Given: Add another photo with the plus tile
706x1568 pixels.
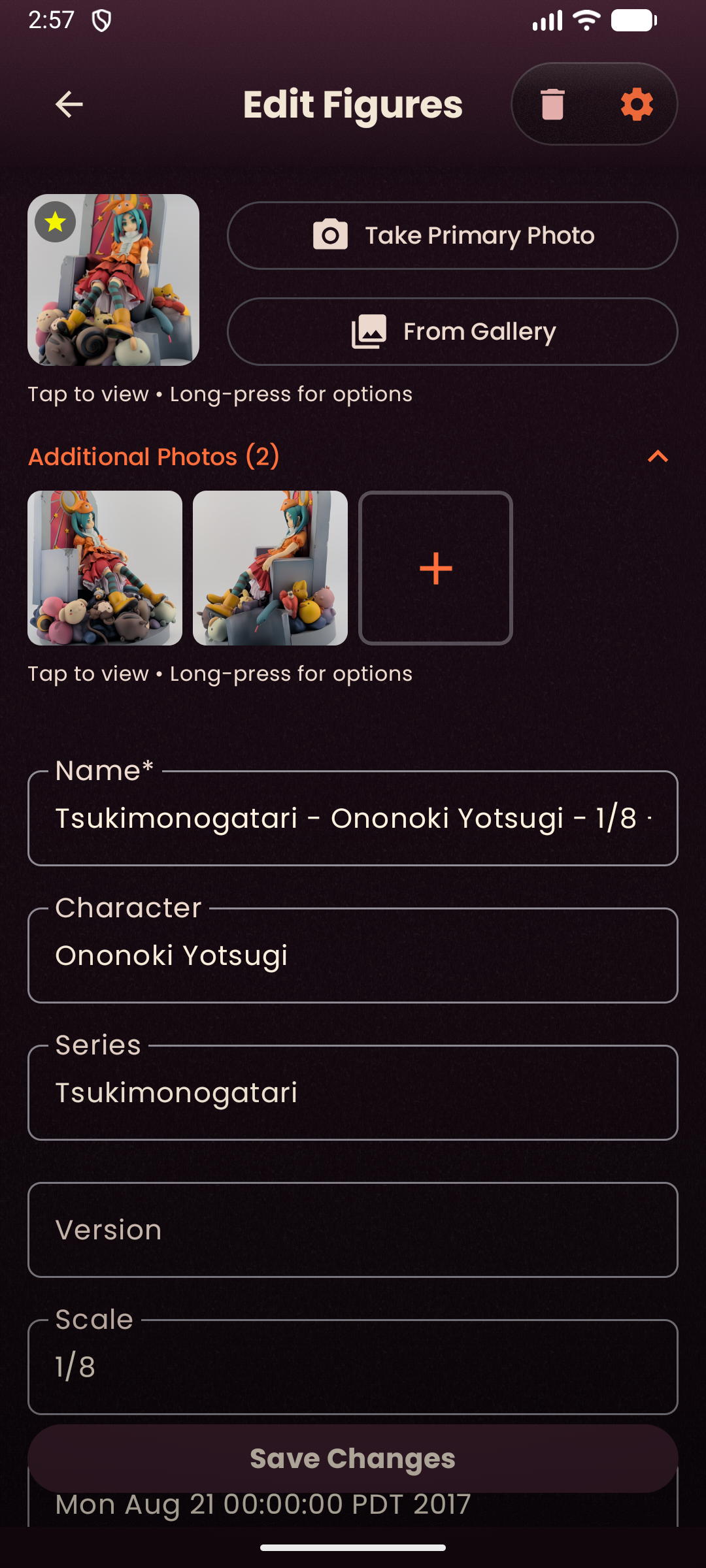Looking at the screenshot, I should 435,568.
